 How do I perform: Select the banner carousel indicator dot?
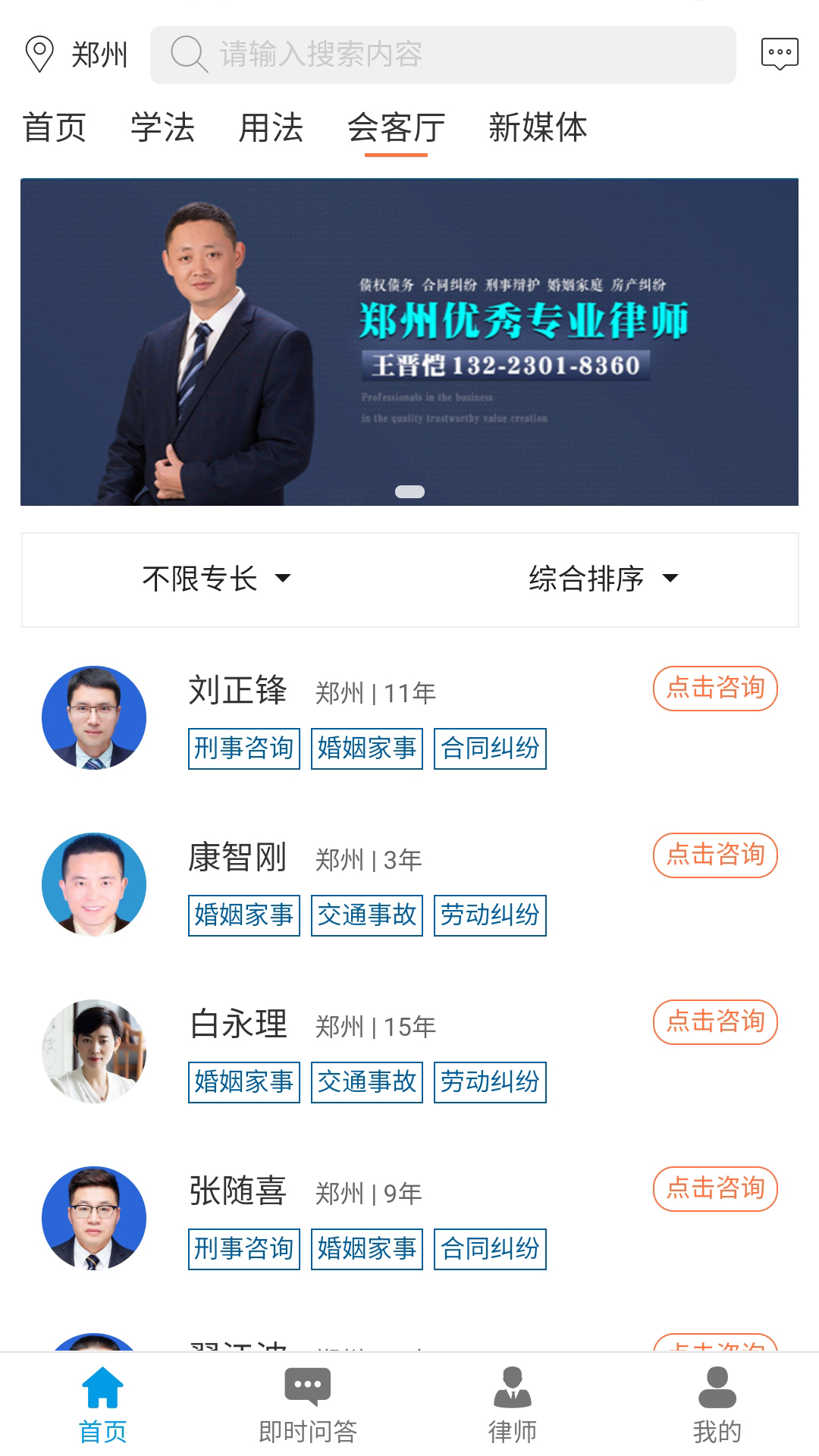pos(409,491)
